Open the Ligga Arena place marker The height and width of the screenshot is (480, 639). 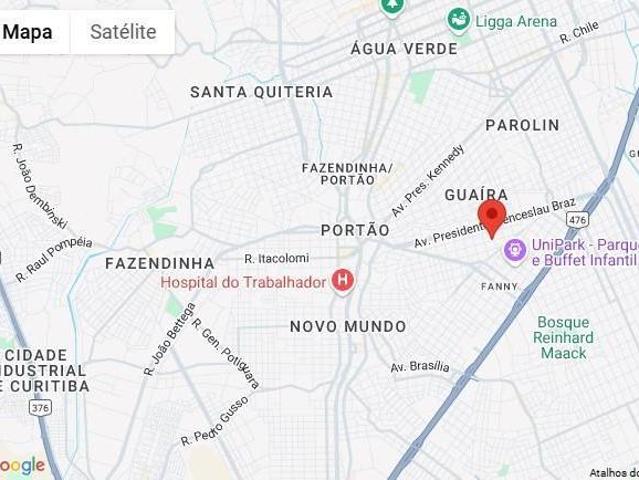pos(458,17)
